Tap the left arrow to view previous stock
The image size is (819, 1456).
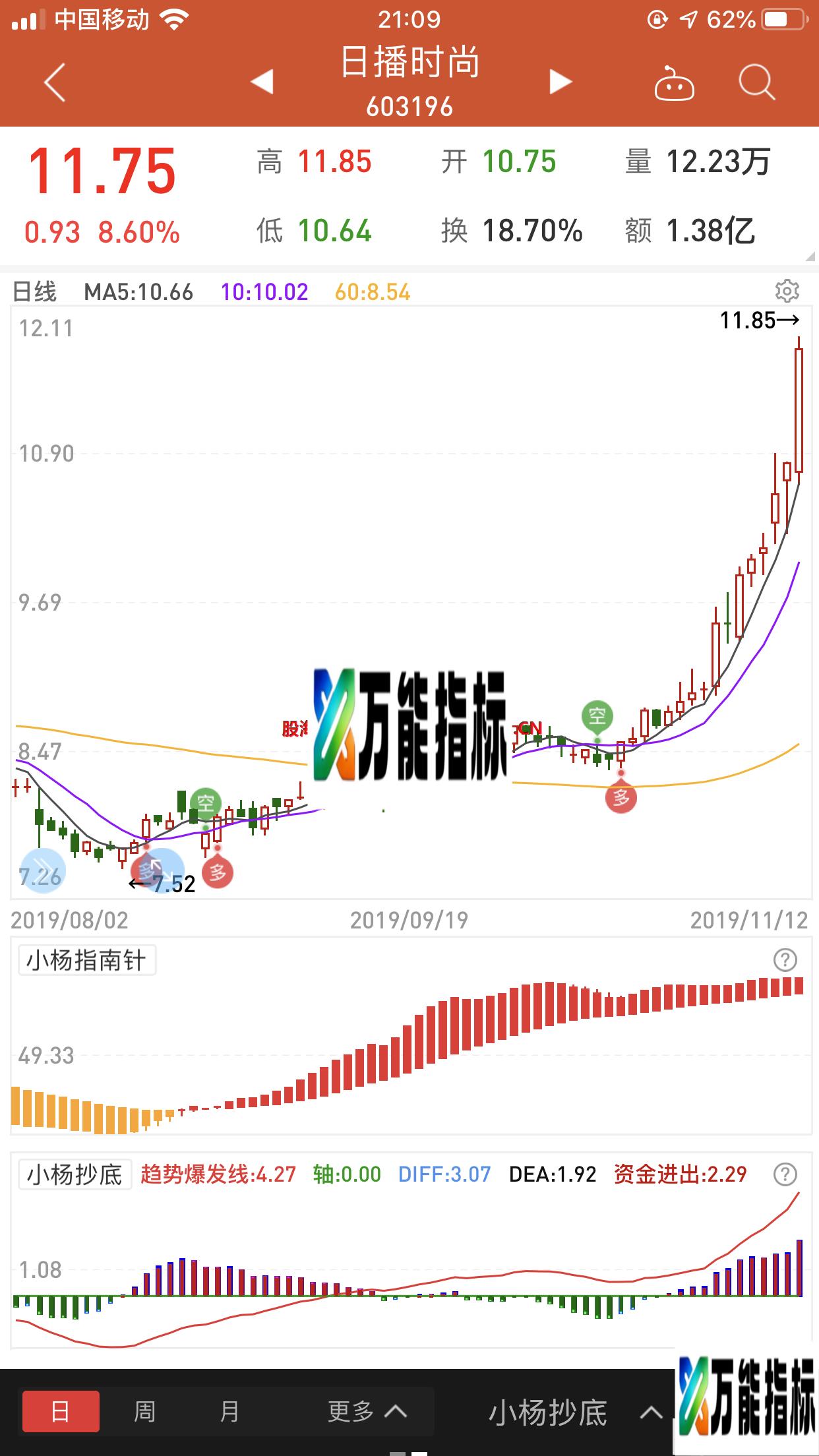[260, 82]
